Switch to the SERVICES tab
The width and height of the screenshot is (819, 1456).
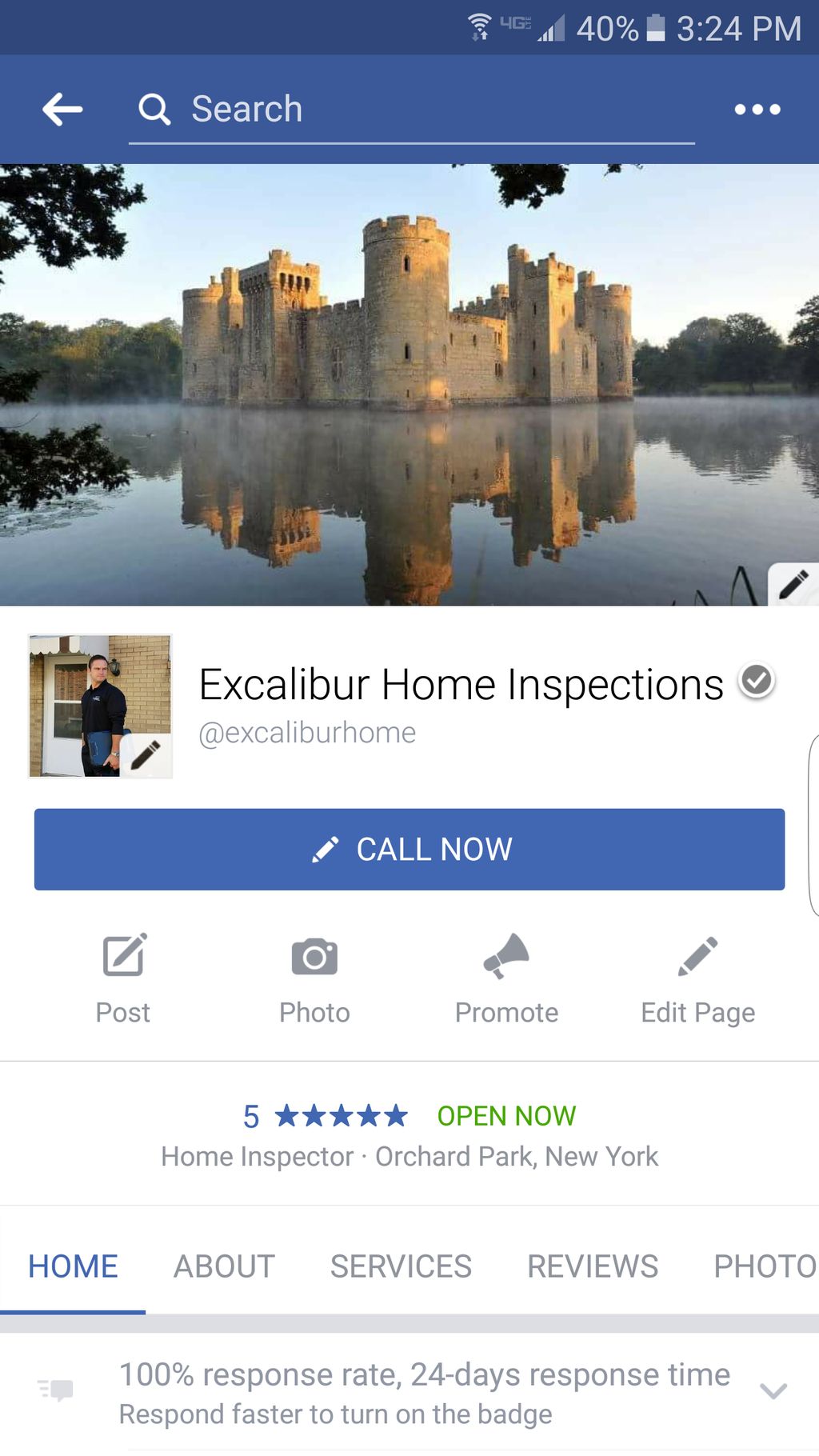401,1266
